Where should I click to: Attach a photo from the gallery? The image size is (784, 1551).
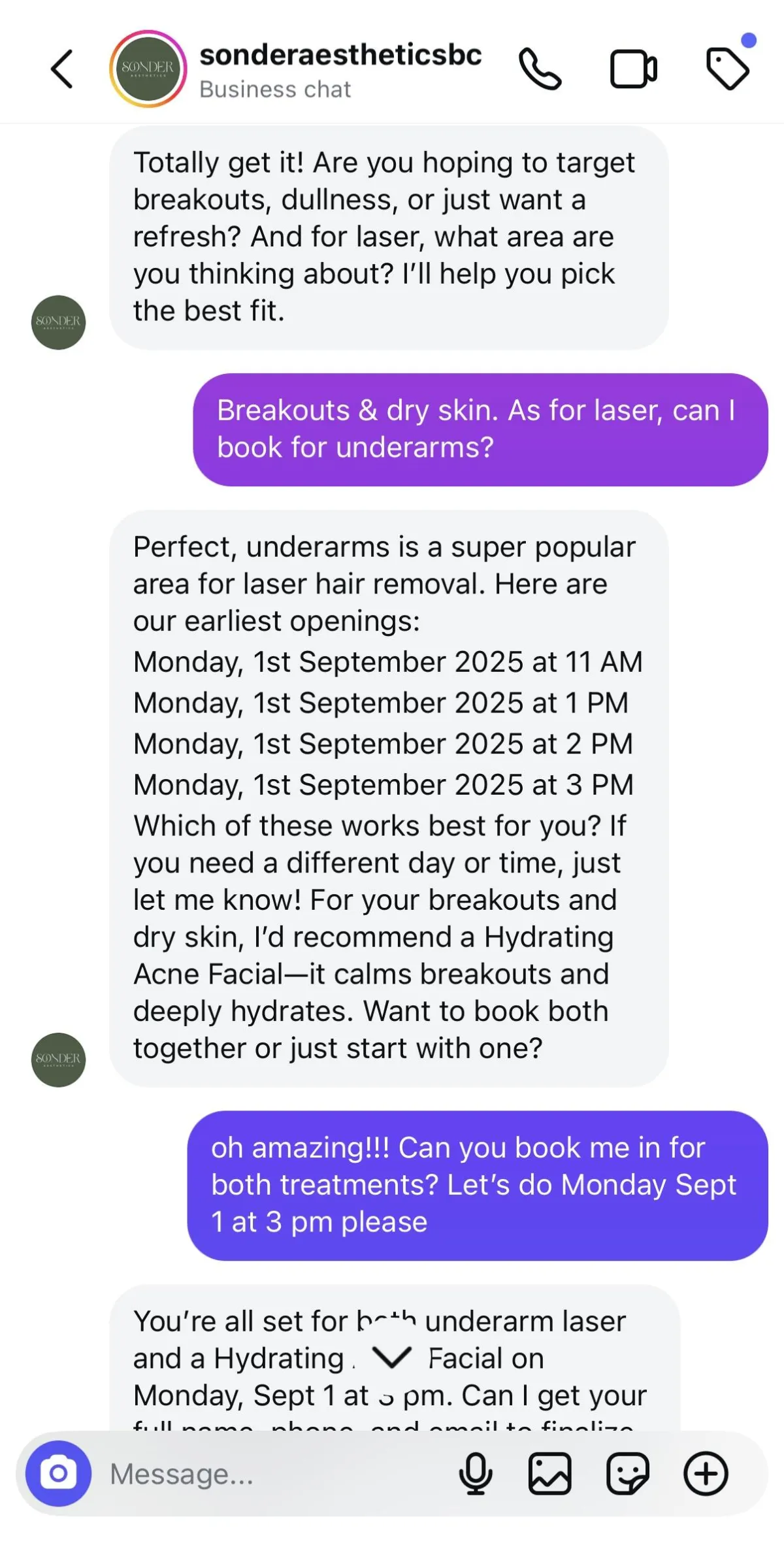point(549,1473)
